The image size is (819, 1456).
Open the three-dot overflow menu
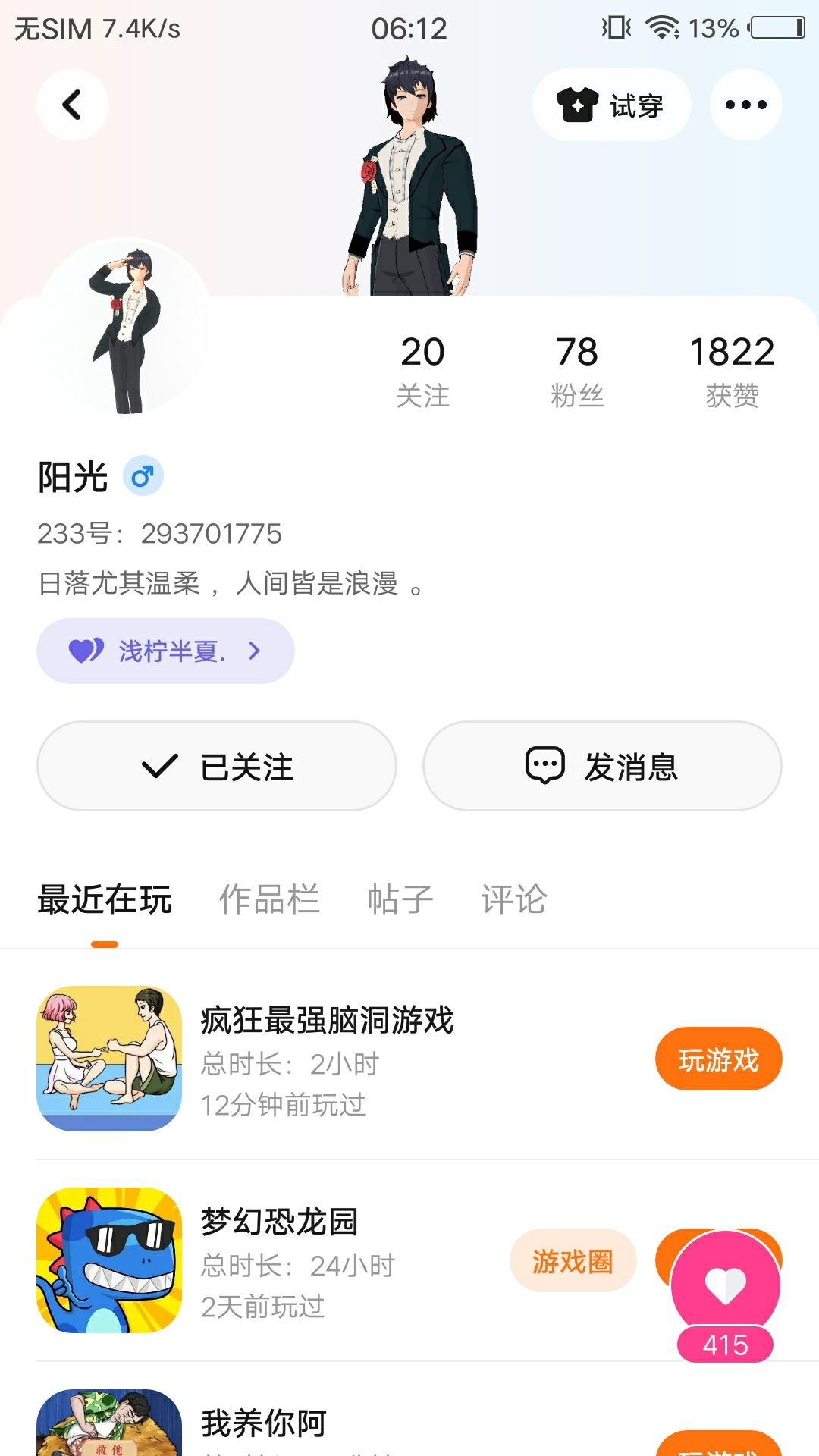[745, 105]
